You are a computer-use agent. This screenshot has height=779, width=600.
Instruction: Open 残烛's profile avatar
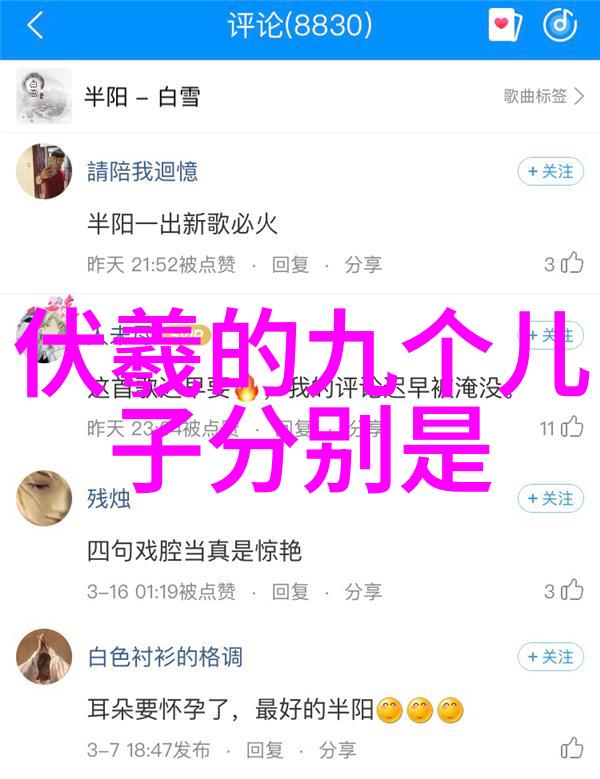coord(43,498)
